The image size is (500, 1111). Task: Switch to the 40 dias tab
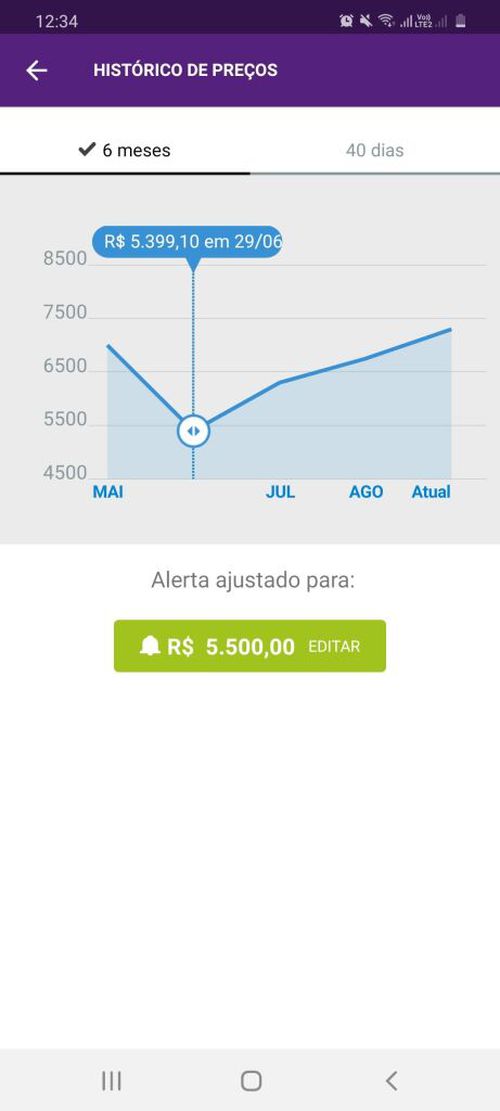pyautogui.click(x=375, y=150)
